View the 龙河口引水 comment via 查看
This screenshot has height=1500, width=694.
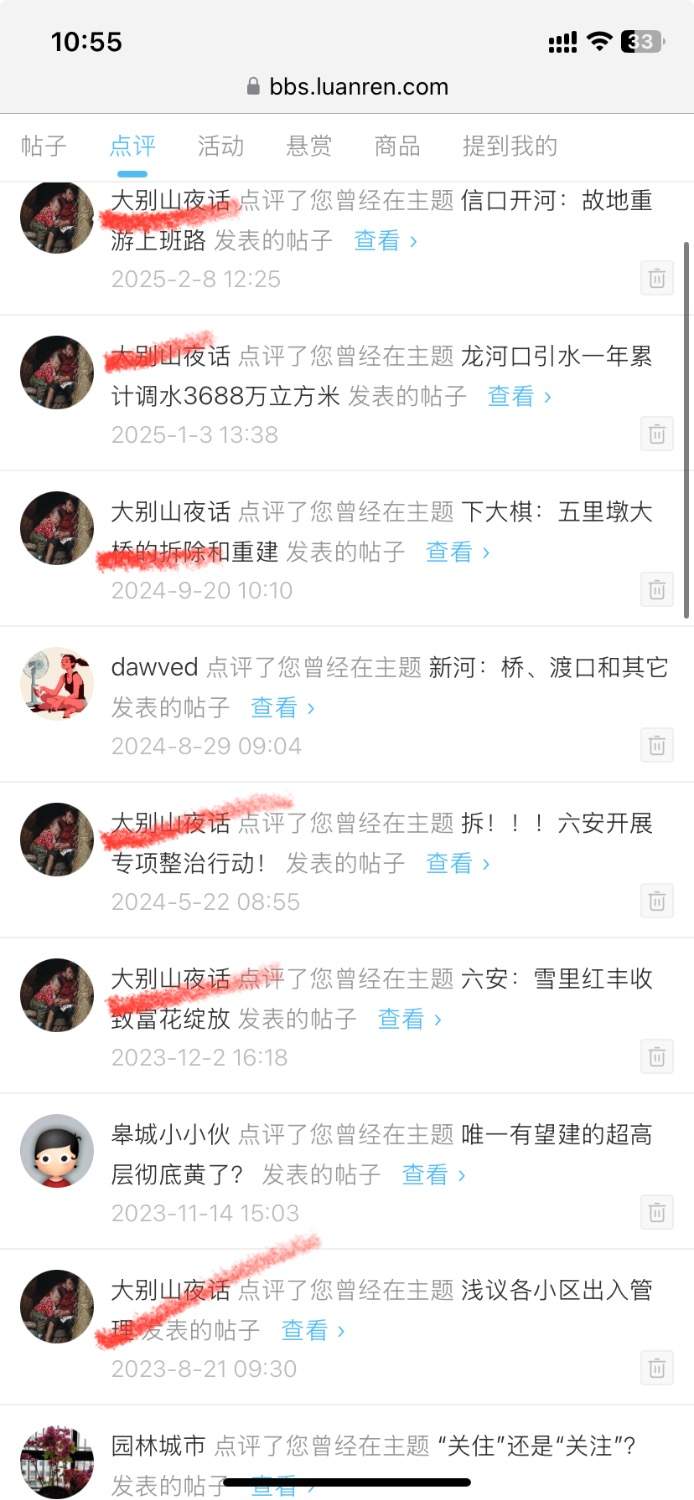[x=519, y=396]
